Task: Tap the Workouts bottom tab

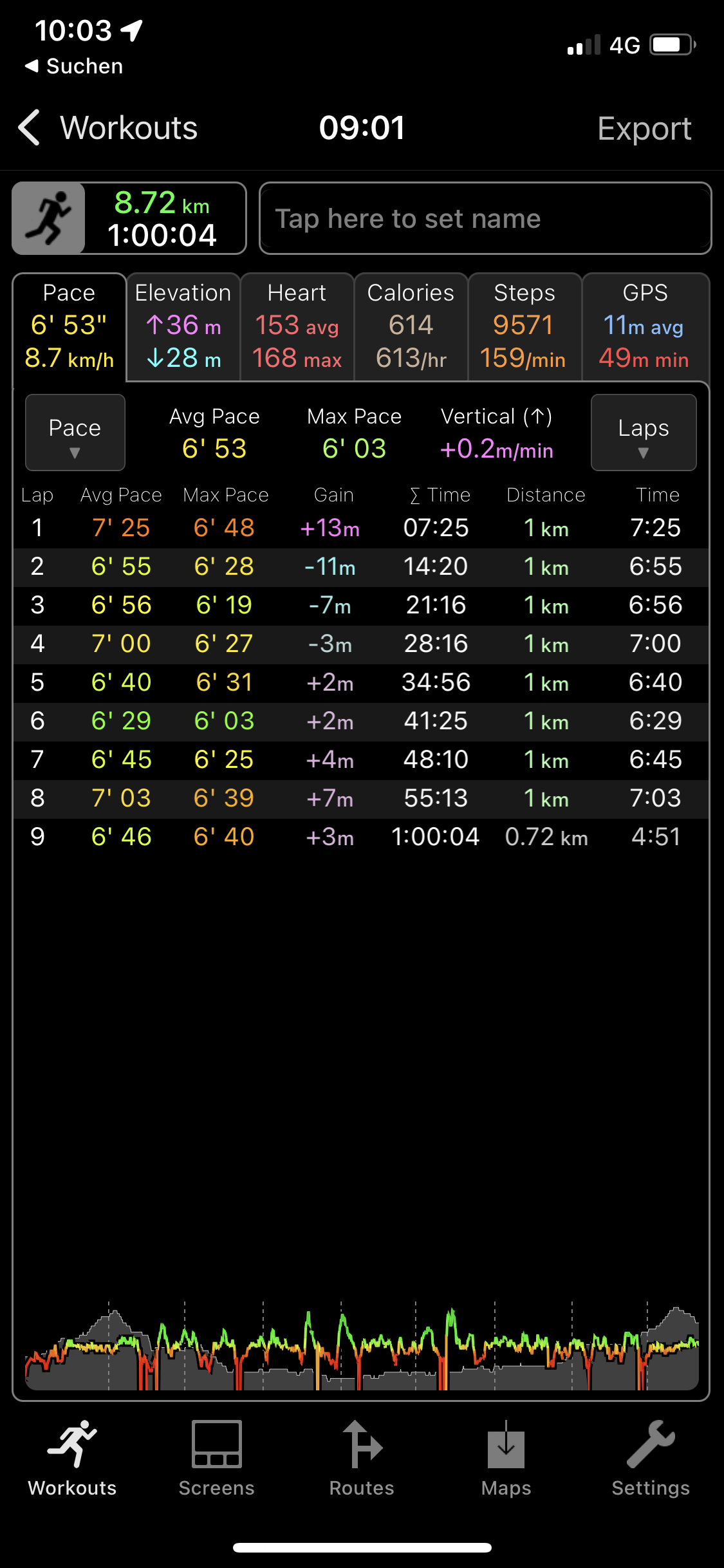Action: (72, 1459)
